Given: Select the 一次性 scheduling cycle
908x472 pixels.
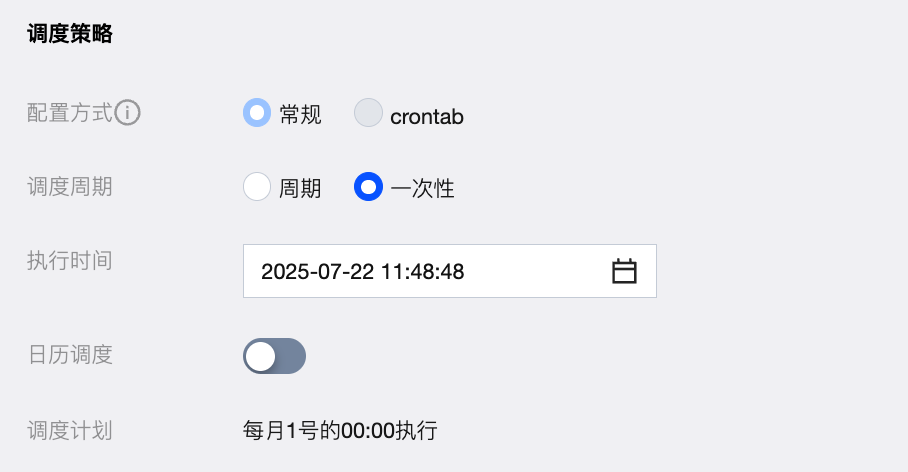Looking at the screenshot, I should [x=368, y=187].
